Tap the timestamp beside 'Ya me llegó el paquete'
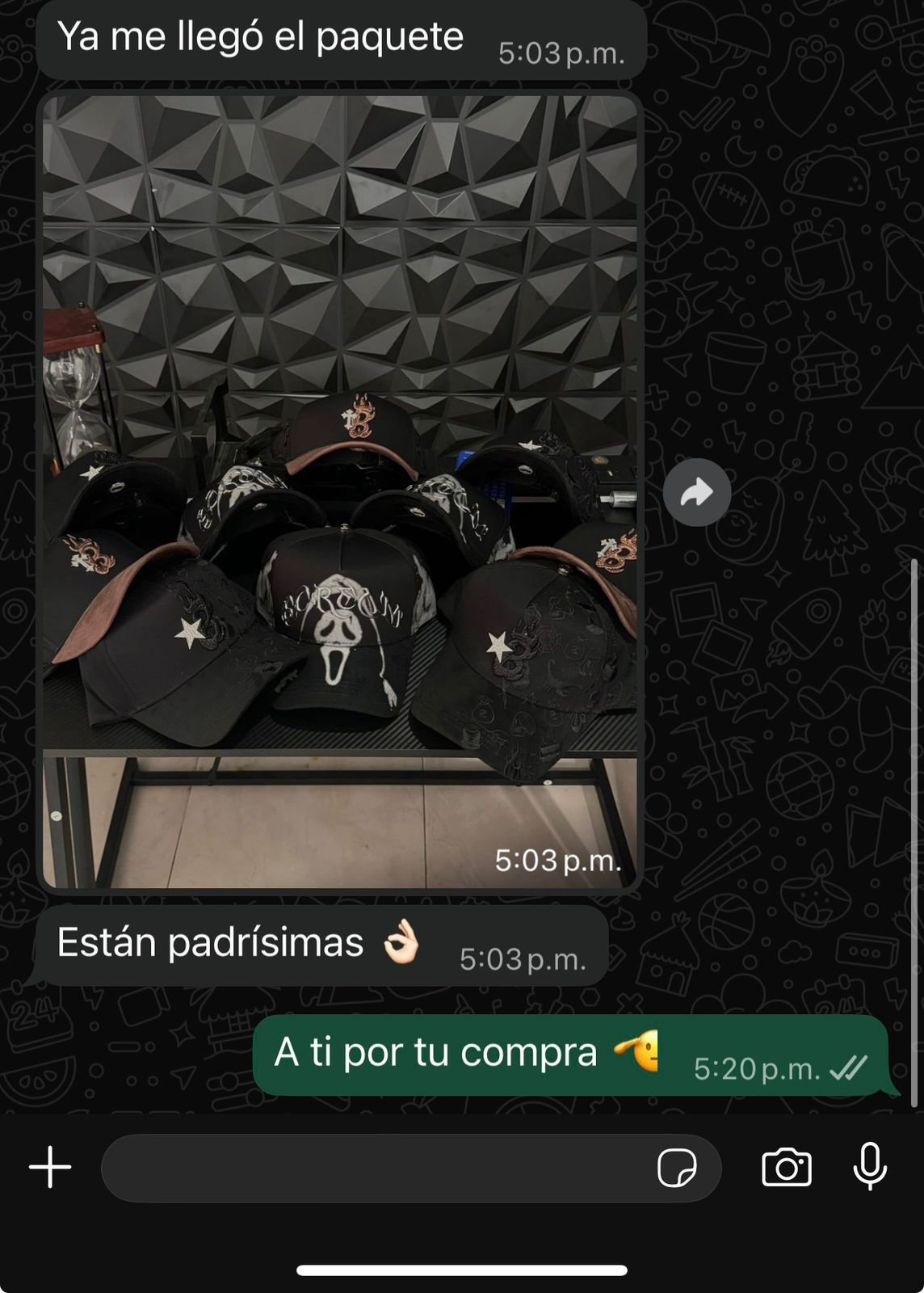 [562, 53]
